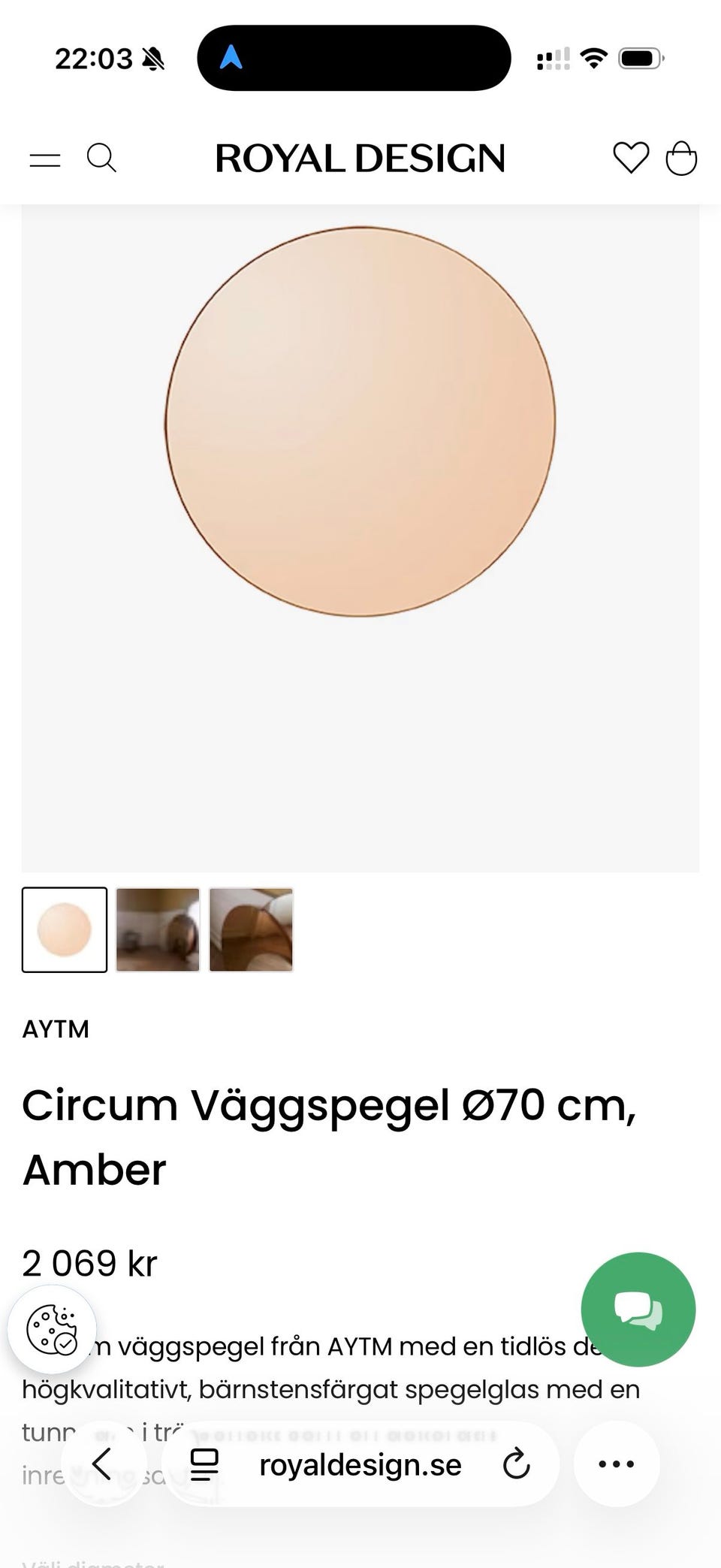Open the shopping bag
This screenshot has height=1568, width=721.
point(682,159)
